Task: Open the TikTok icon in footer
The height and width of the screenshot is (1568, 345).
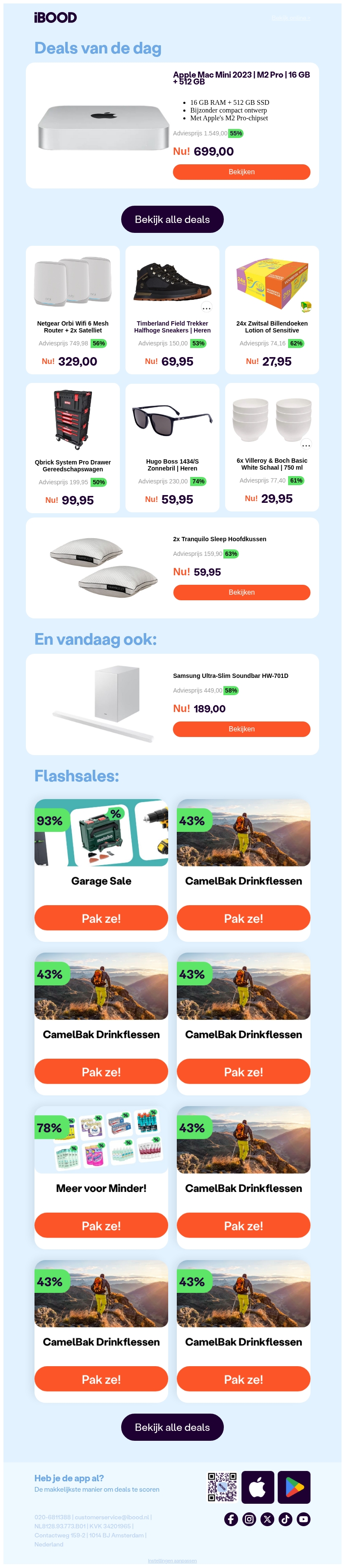Action: pyautogui.click(x=285, y=1519)
